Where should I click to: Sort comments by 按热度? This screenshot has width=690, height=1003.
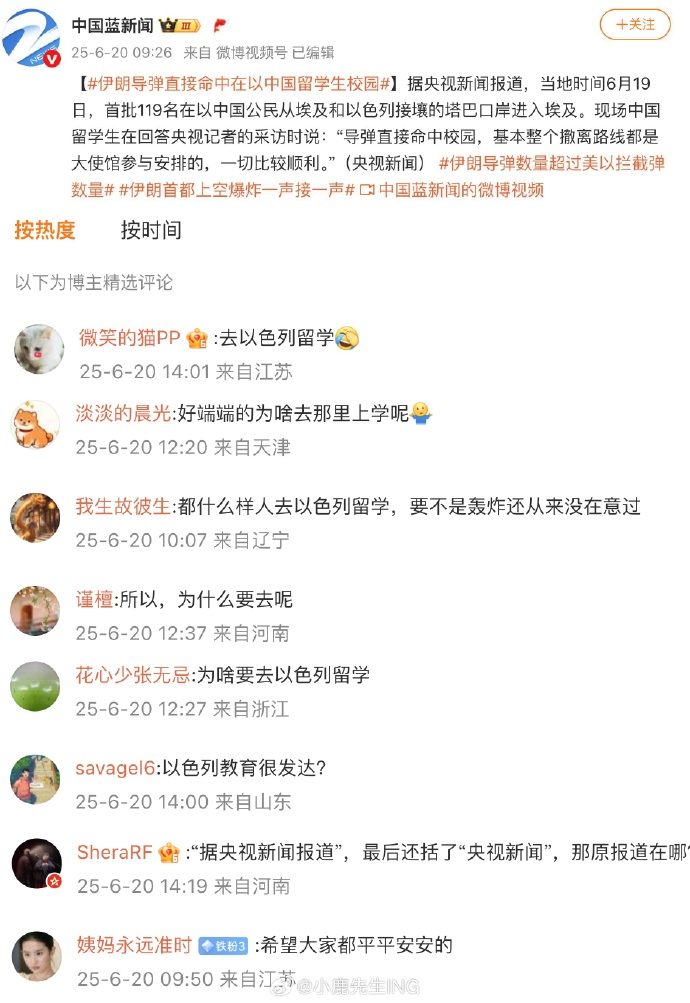pyautogui.click(x=45, y=230)
